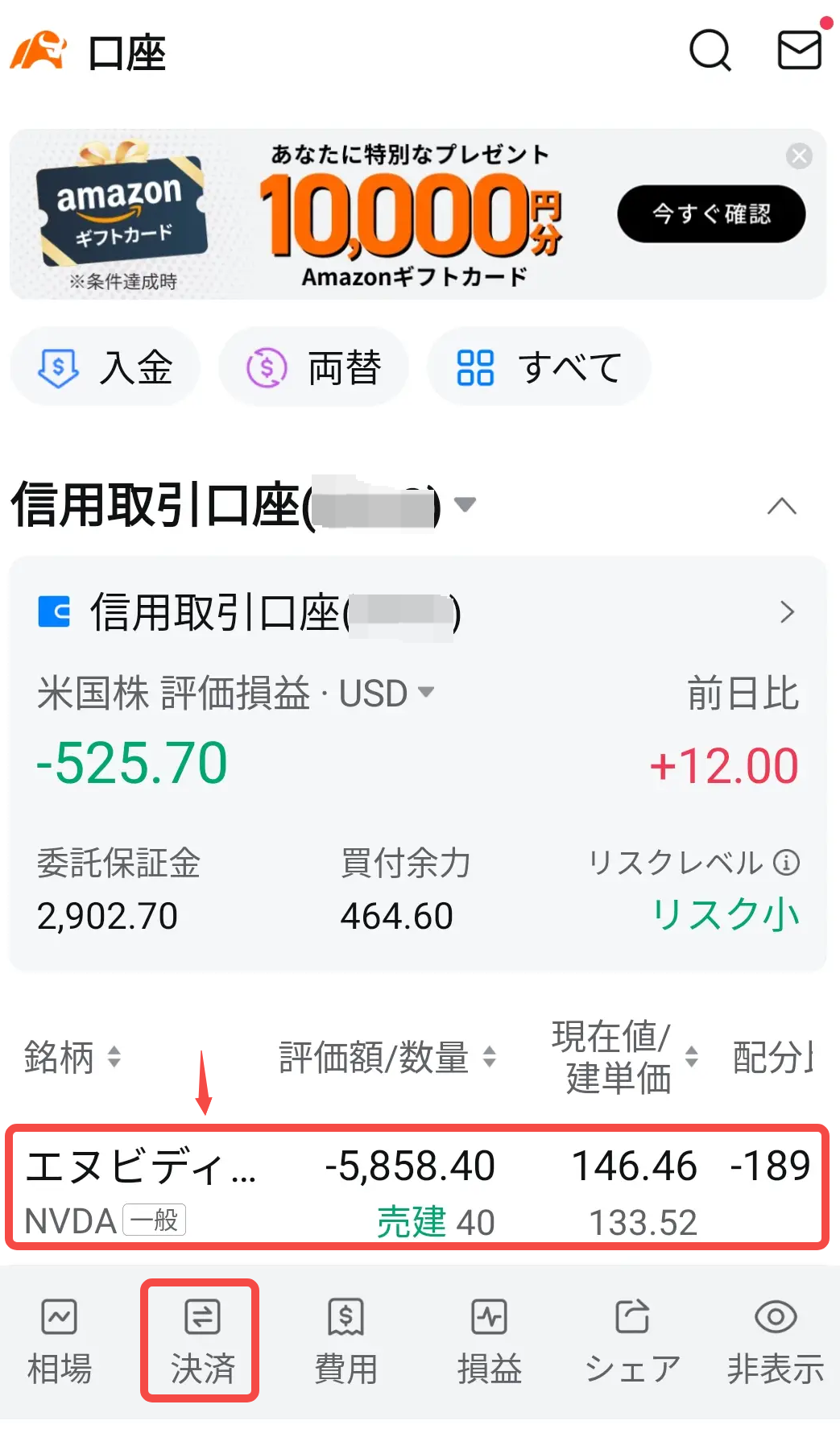This screenshot has height=1450, width=840.
Task: Toggle the 銘柄 column sort arrows
Action: click(x=114, y=1058)
